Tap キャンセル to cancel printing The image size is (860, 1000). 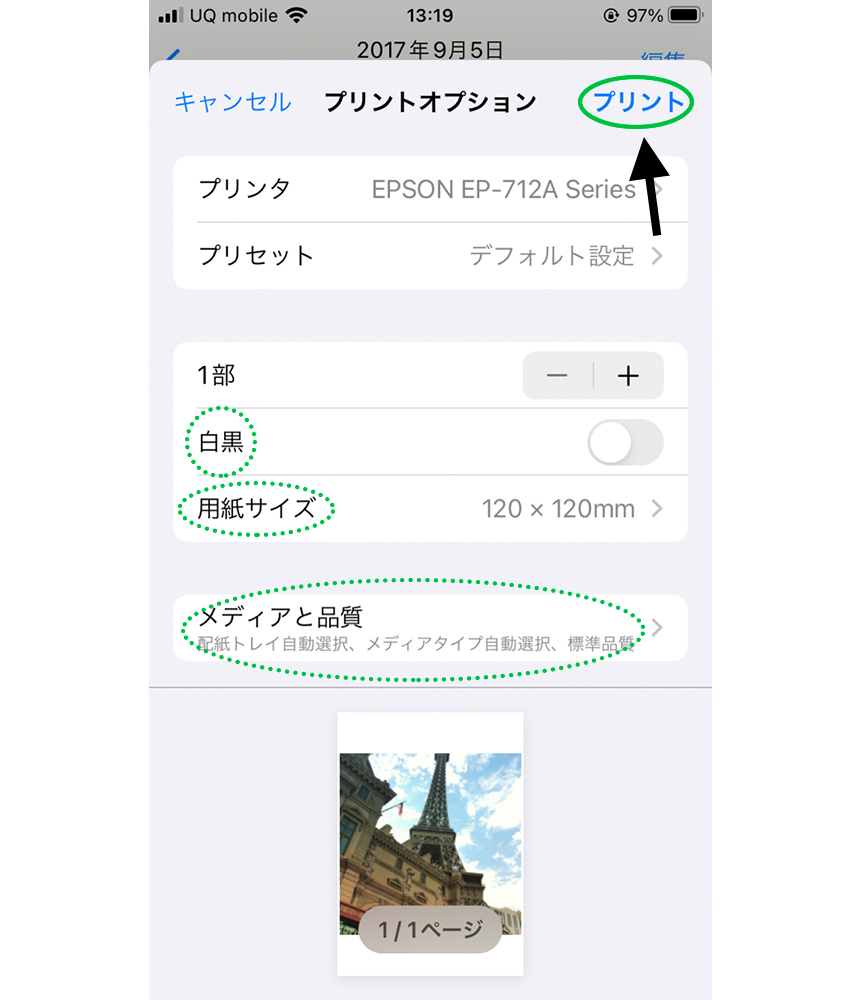click(232, 102)
